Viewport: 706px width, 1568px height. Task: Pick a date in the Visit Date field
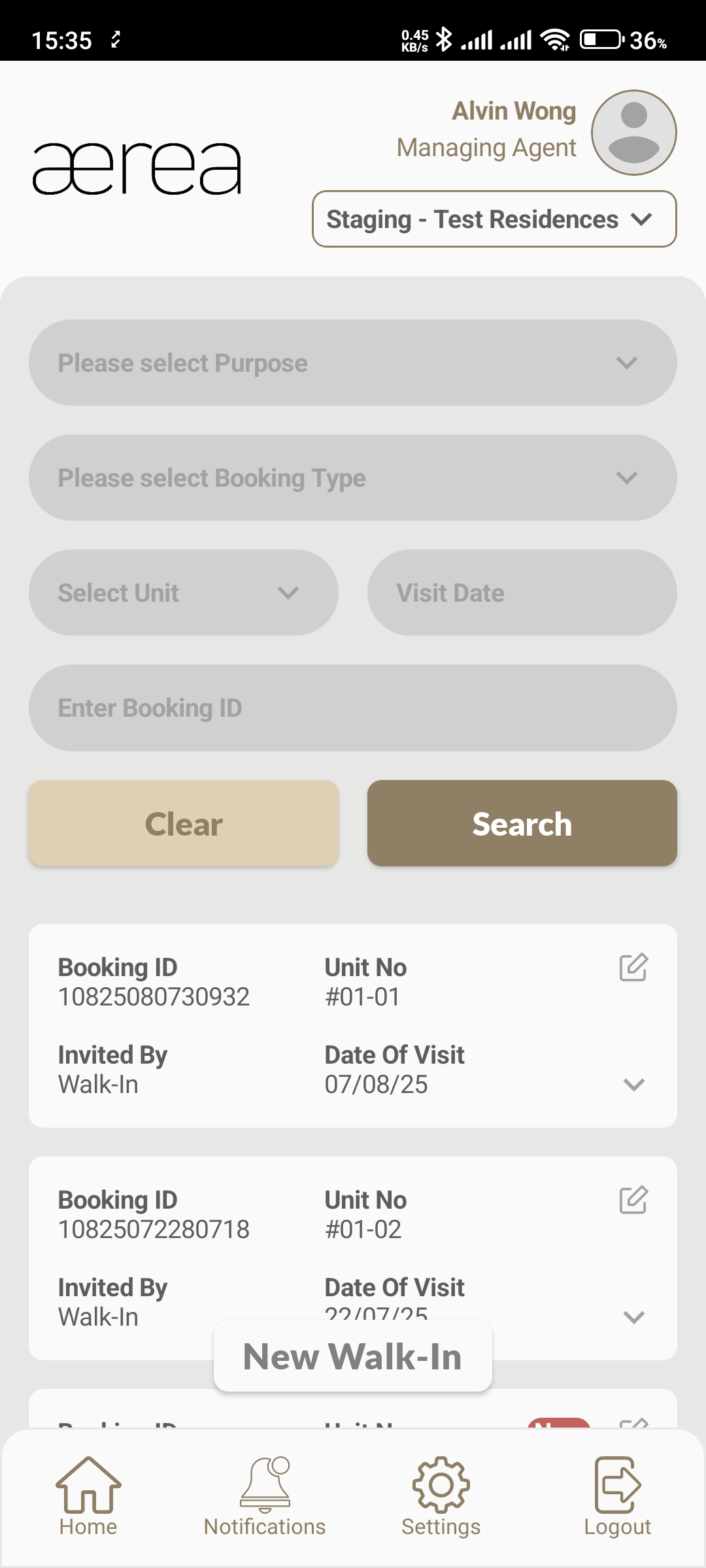pos(522,593)
